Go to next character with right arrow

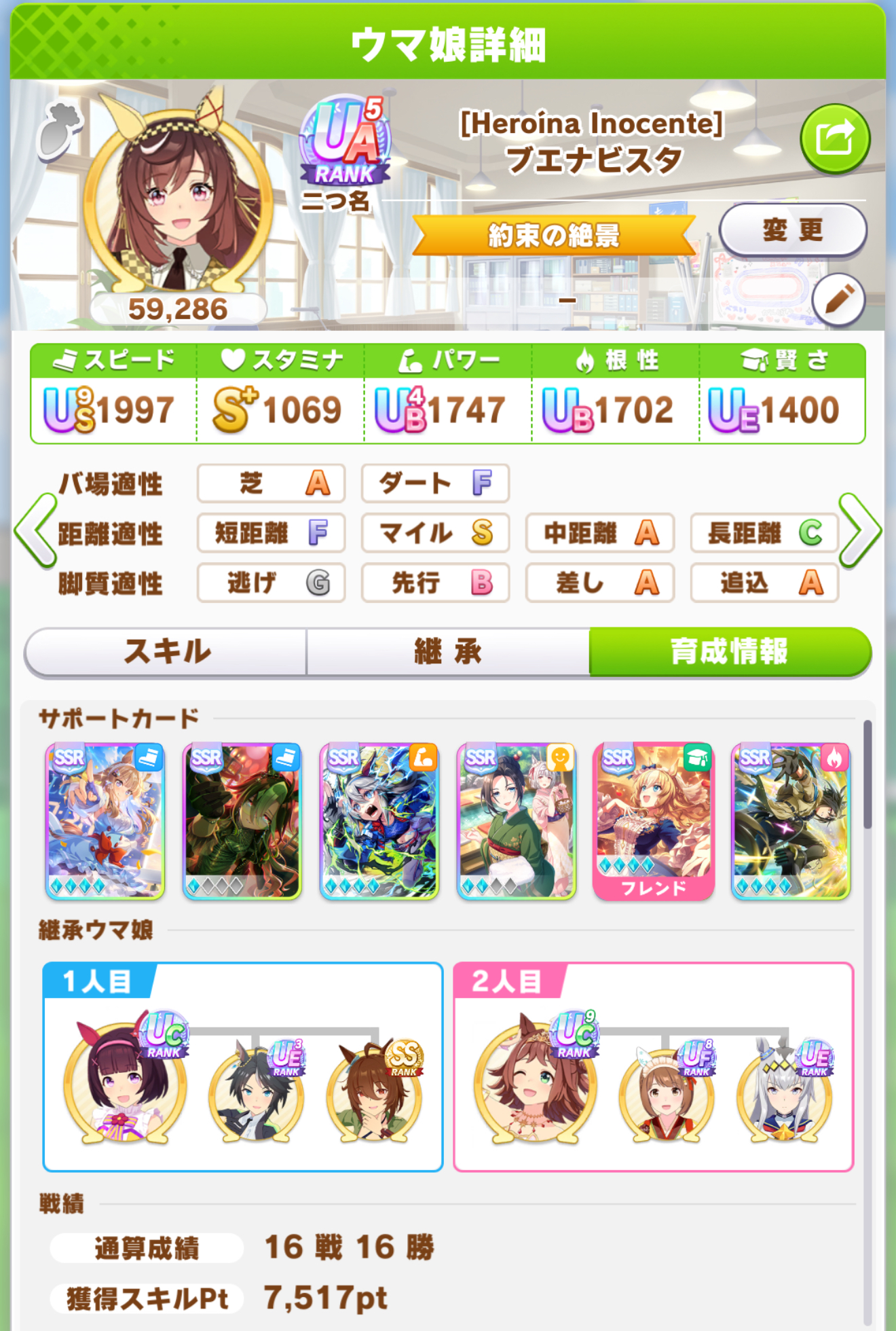[860, 530]
